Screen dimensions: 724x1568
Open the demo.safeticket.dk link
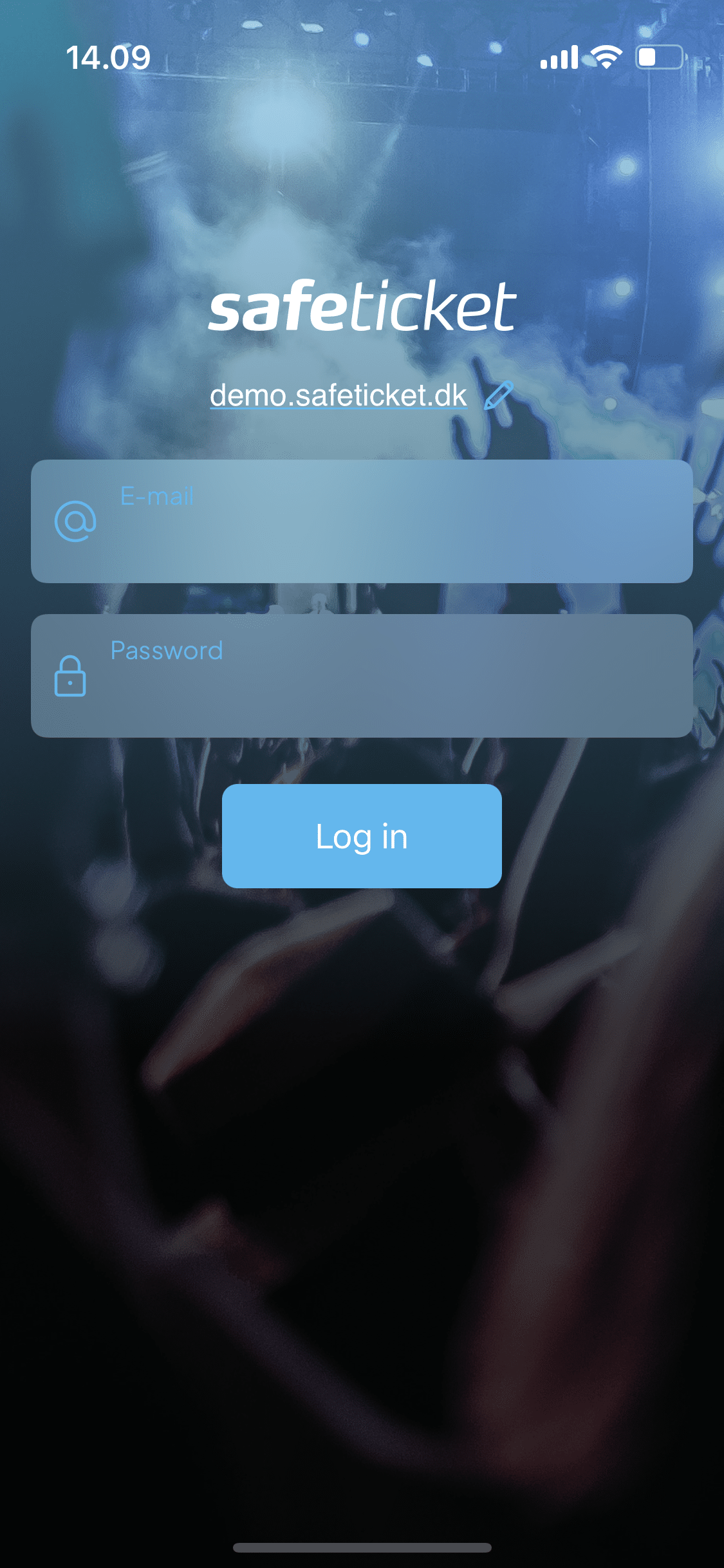[x=338, y=395]
